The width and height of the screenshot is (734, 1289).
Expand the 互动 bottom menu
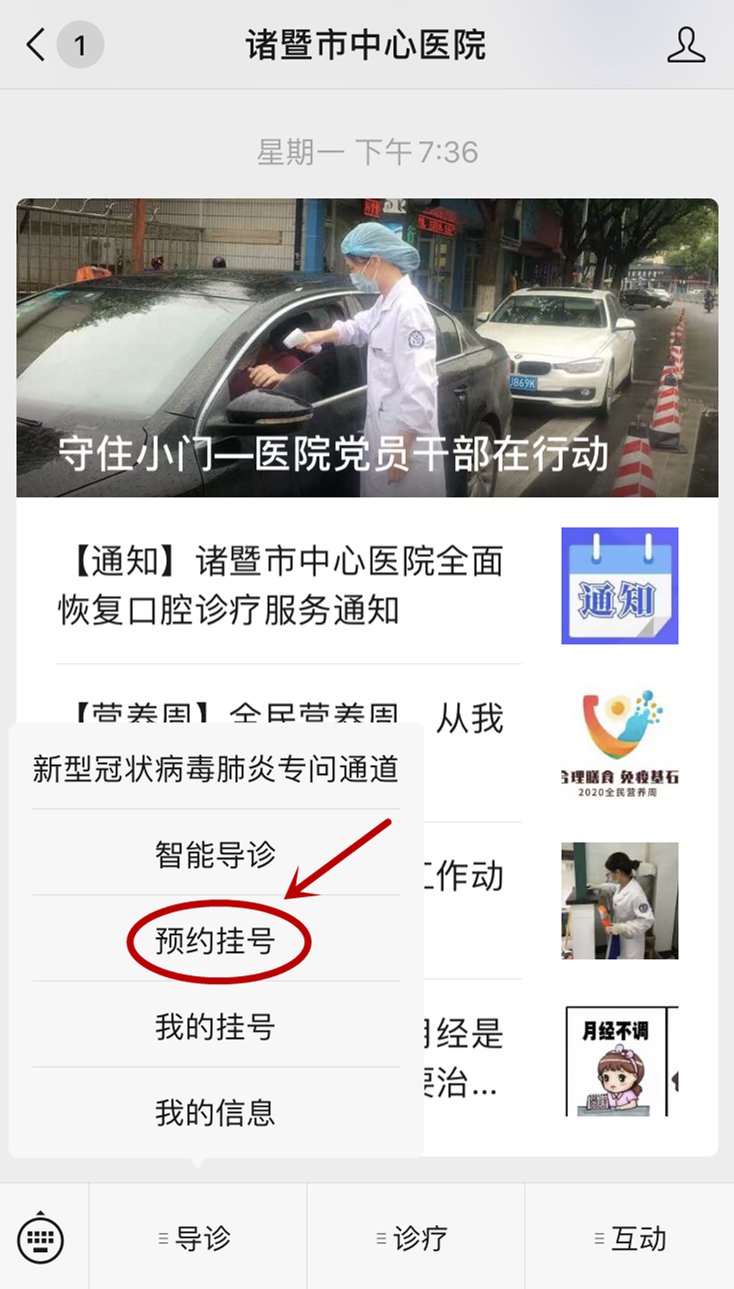[630, 1238]
